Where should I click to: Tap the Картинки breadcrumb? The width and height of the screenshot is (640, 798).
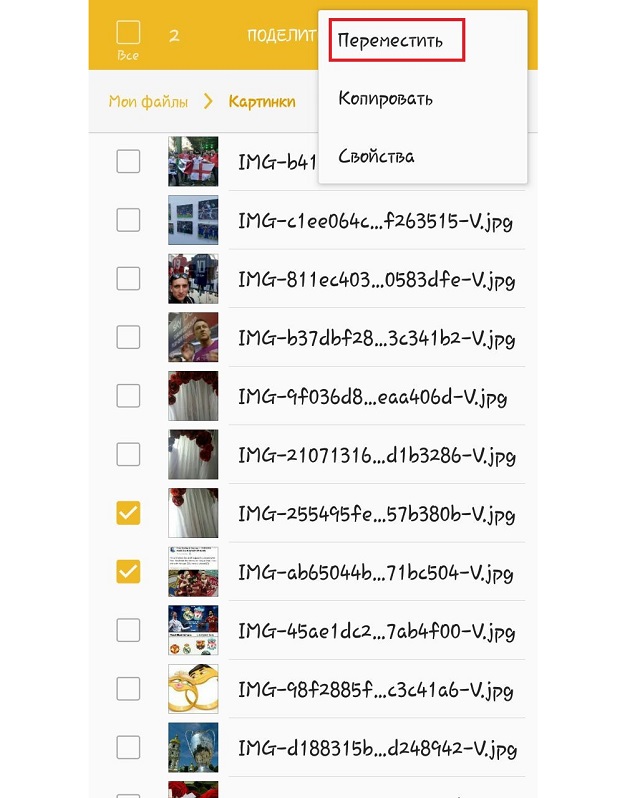[262, 101]
